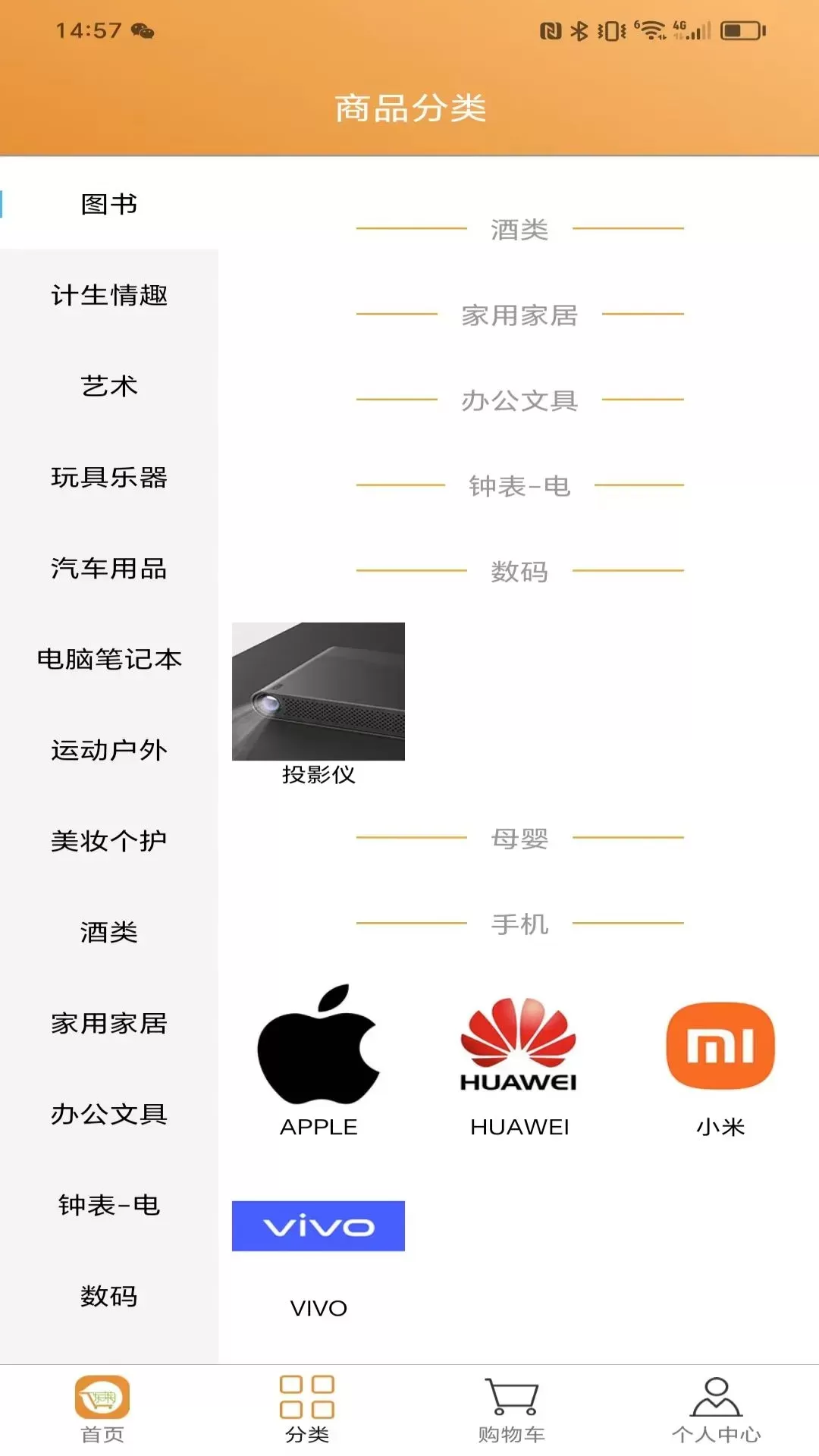Viewport: 819px width, 1456px height.
Task: Select the 艺术 category
Action: [x=108, y=386]
